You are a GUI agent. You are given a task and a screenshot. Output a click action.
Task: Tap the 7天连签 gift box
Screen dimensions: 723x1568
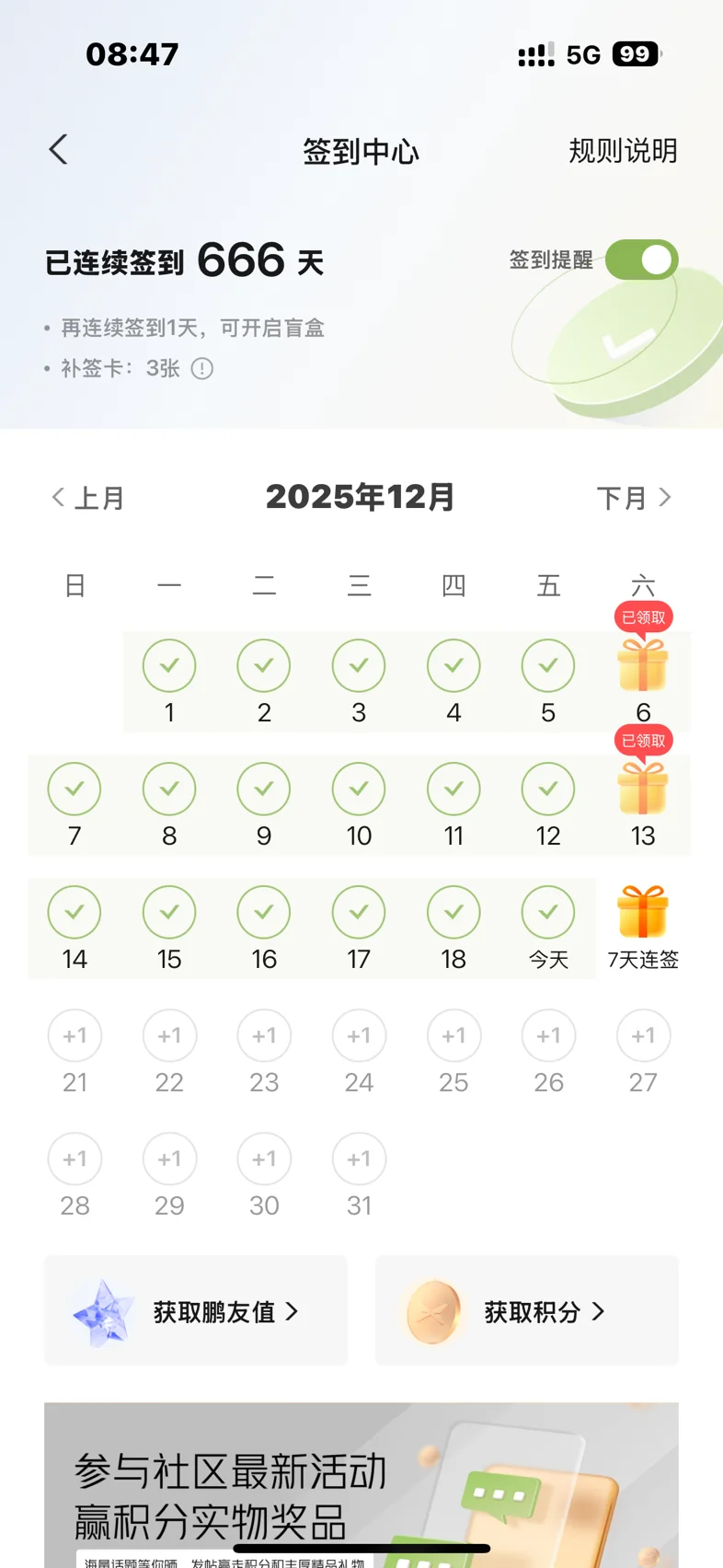(x=643, y=912)
